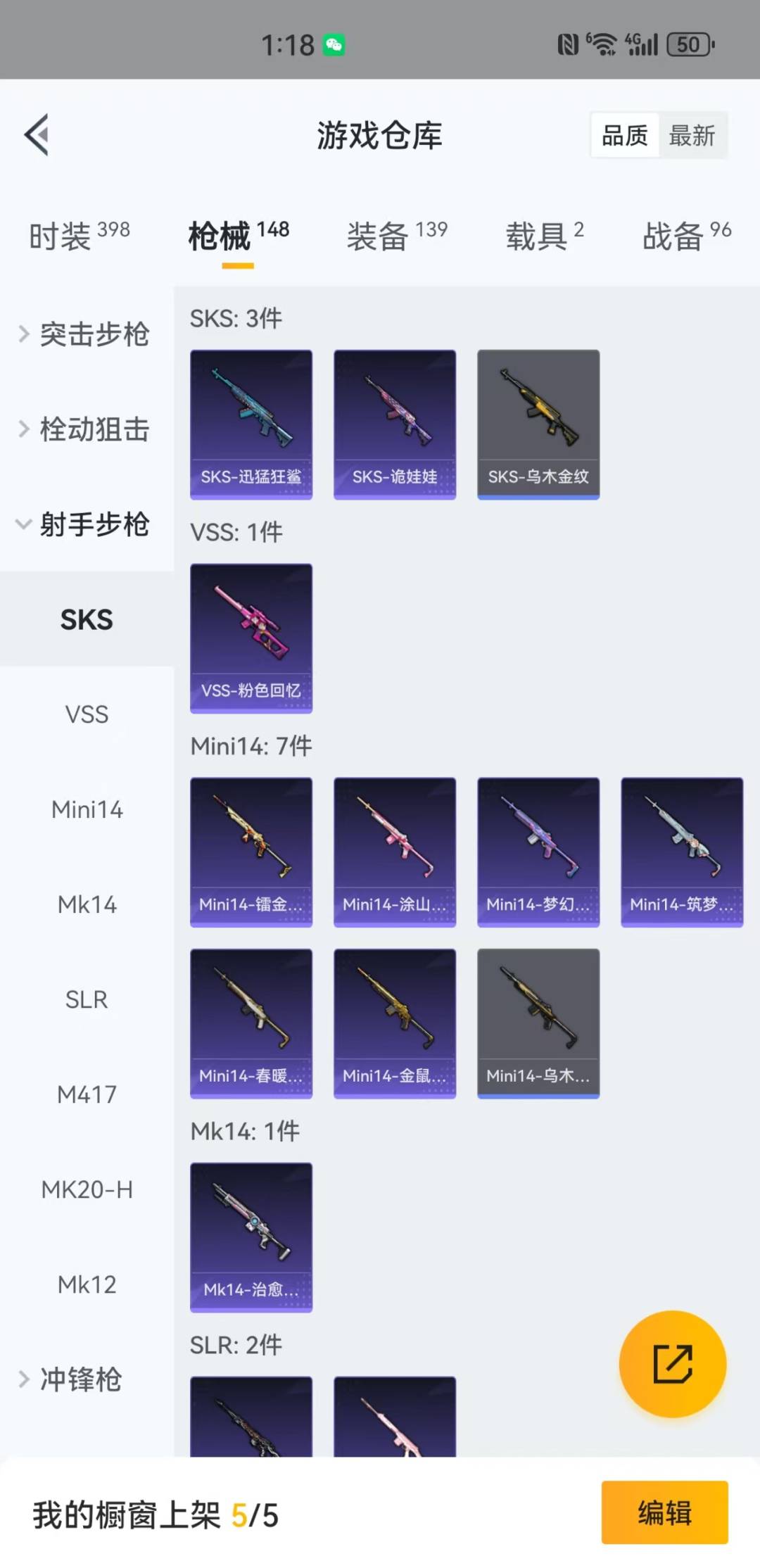The image size is (760, 1568).
Task: Open the SKS-迅猛狂鲨 skin
Action: [x=251, y=424]
